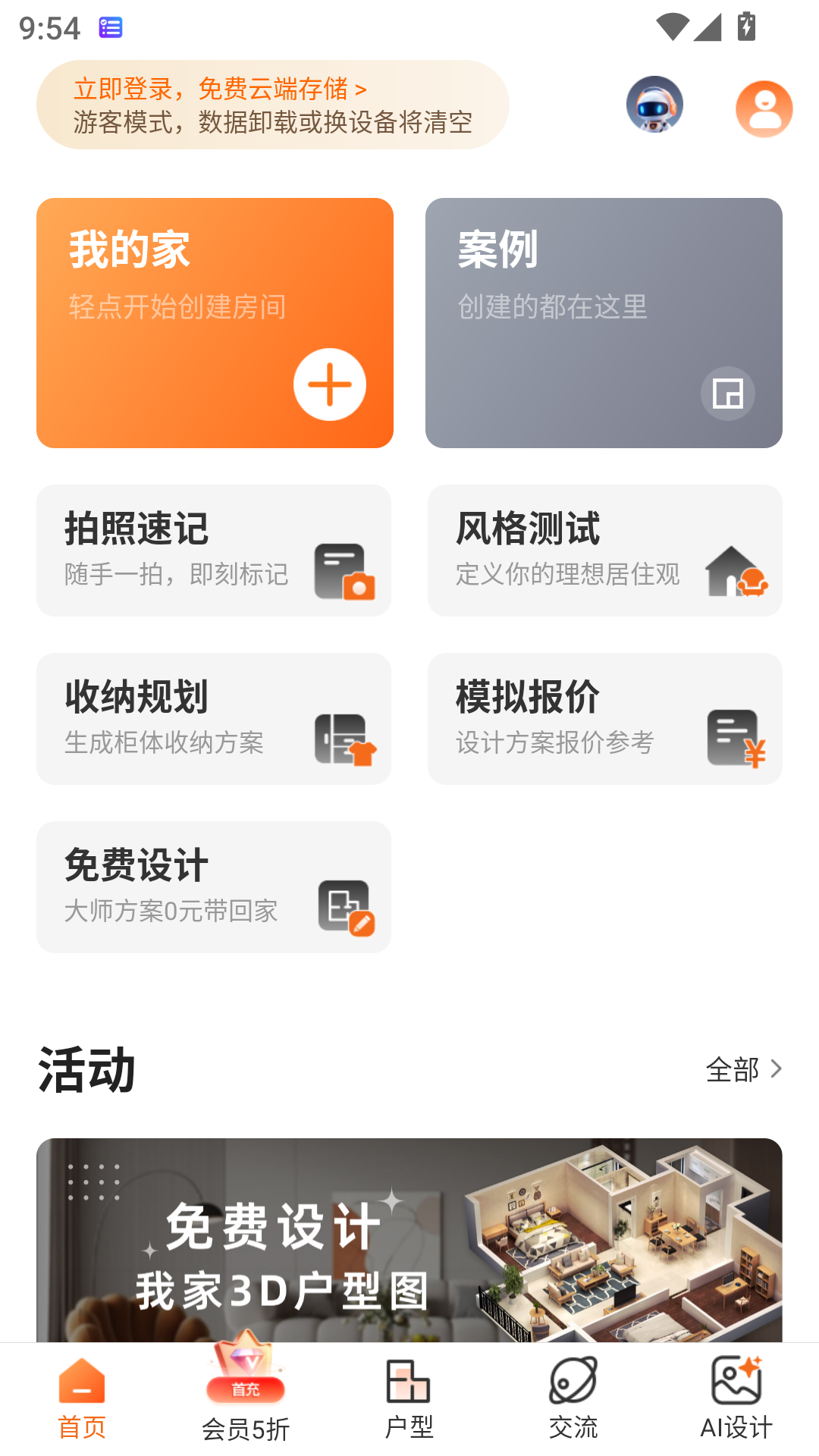Screen dimensions: 819x1456
Task: Open 拍照速记 photo notes
Action: tap(214, 551)
